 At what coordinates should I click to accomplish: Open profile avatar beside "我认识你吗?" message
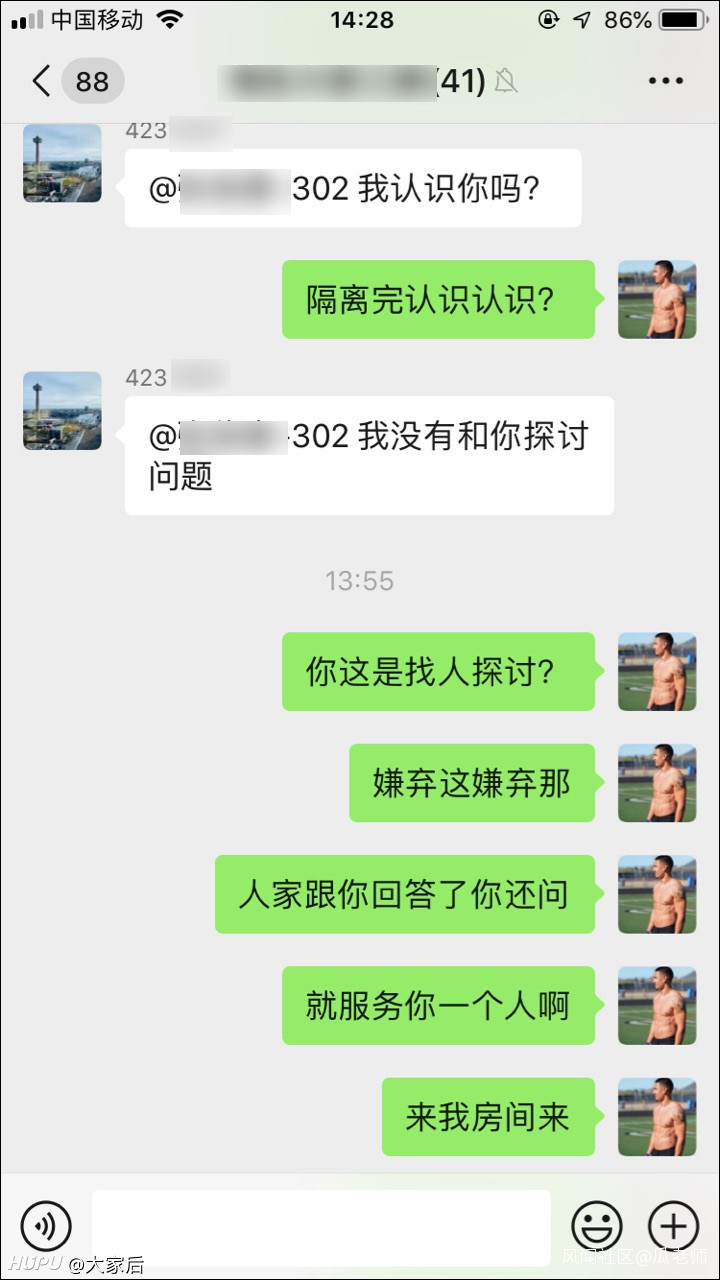tap(62, 164)
